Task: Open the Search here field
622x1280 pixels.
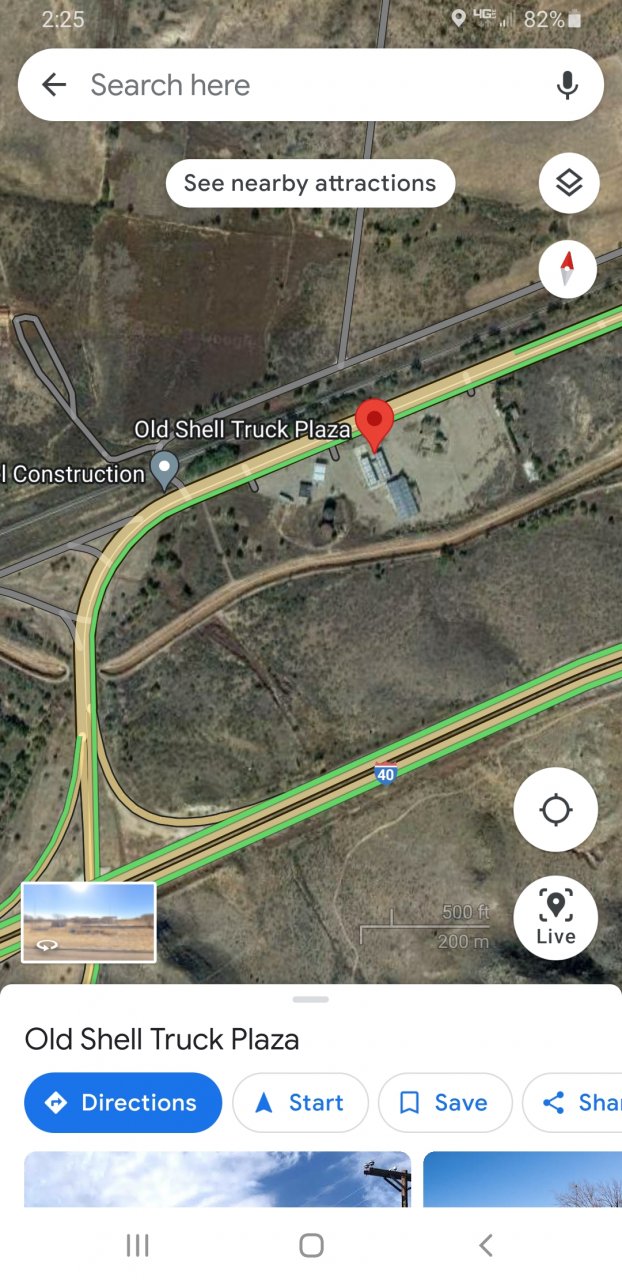Action: [x=300, y=85]
